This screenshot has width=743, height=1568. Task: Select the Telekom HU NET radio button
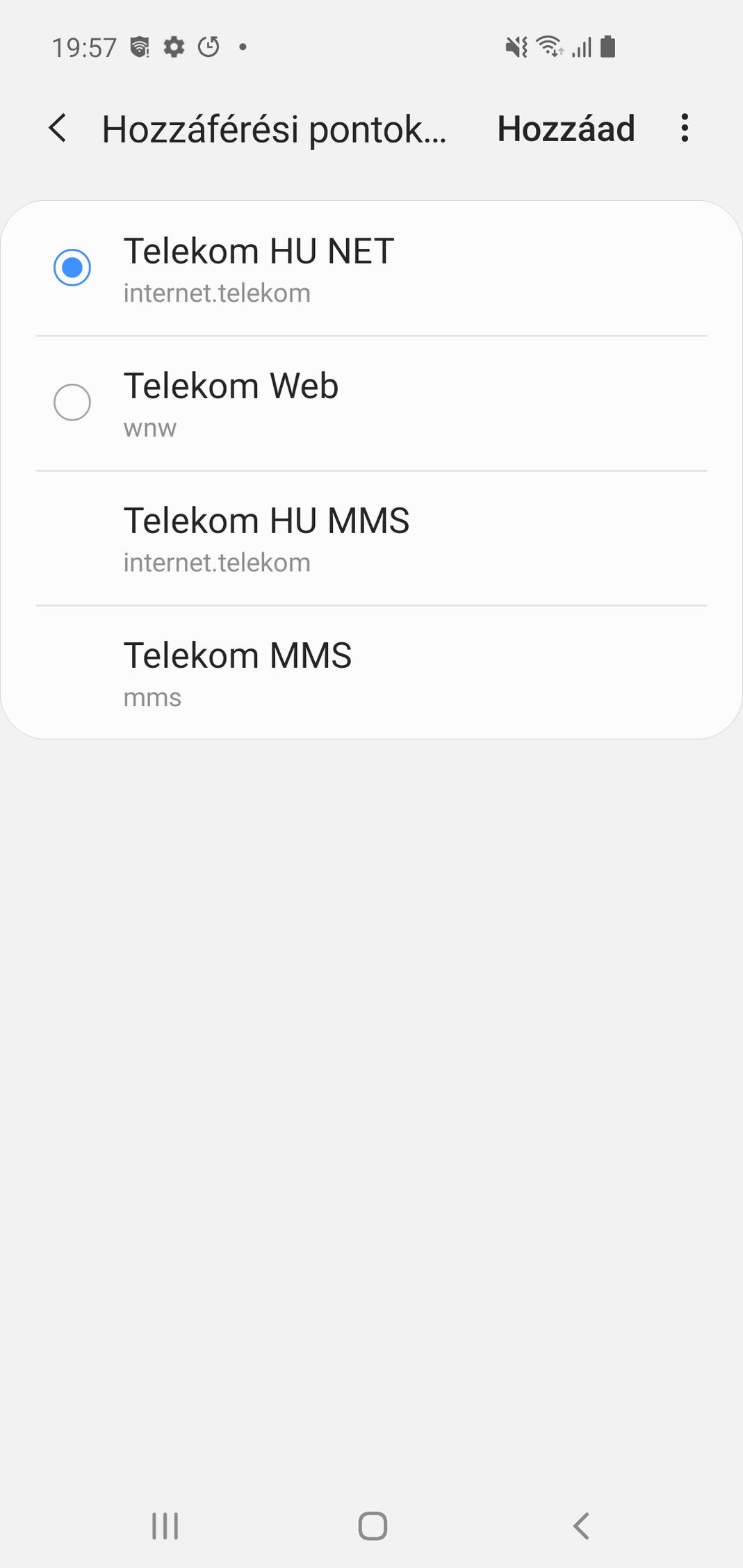tap(72, 268)
